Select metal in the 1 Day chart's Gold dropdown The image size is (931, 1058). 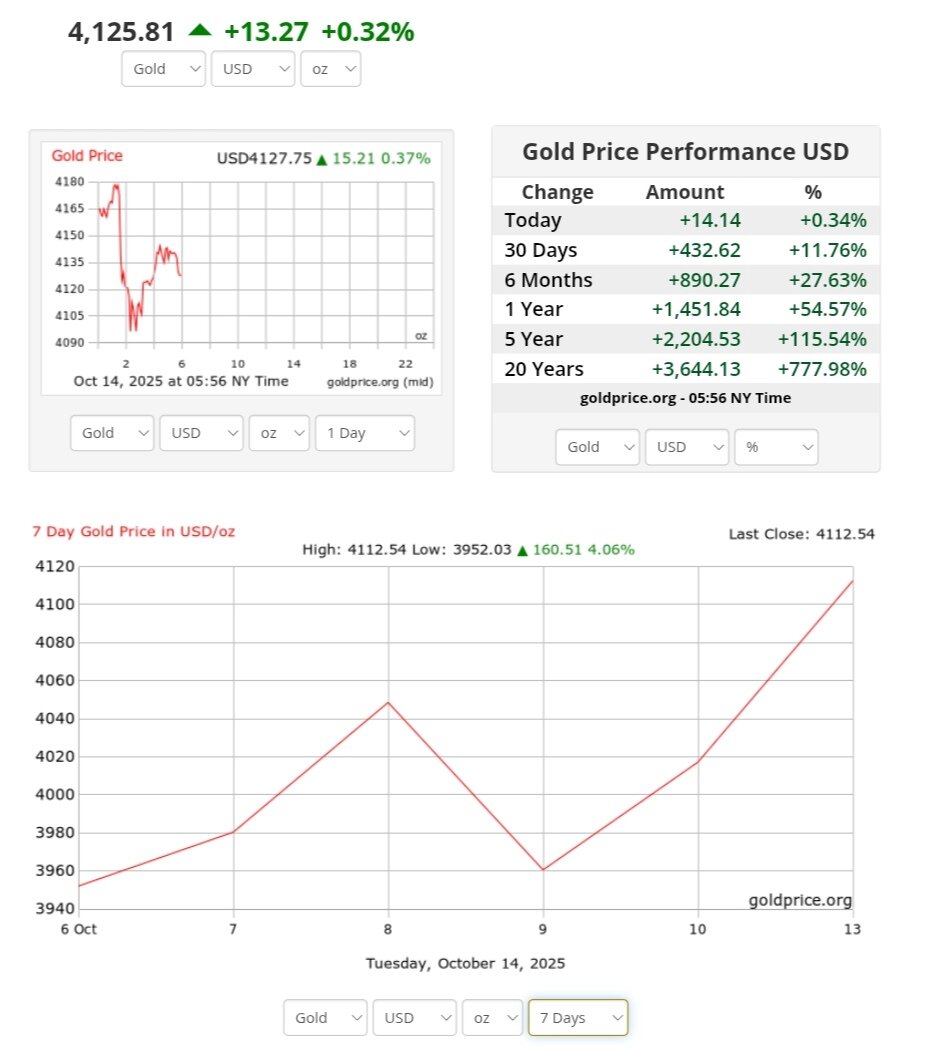tap(112, 433)
